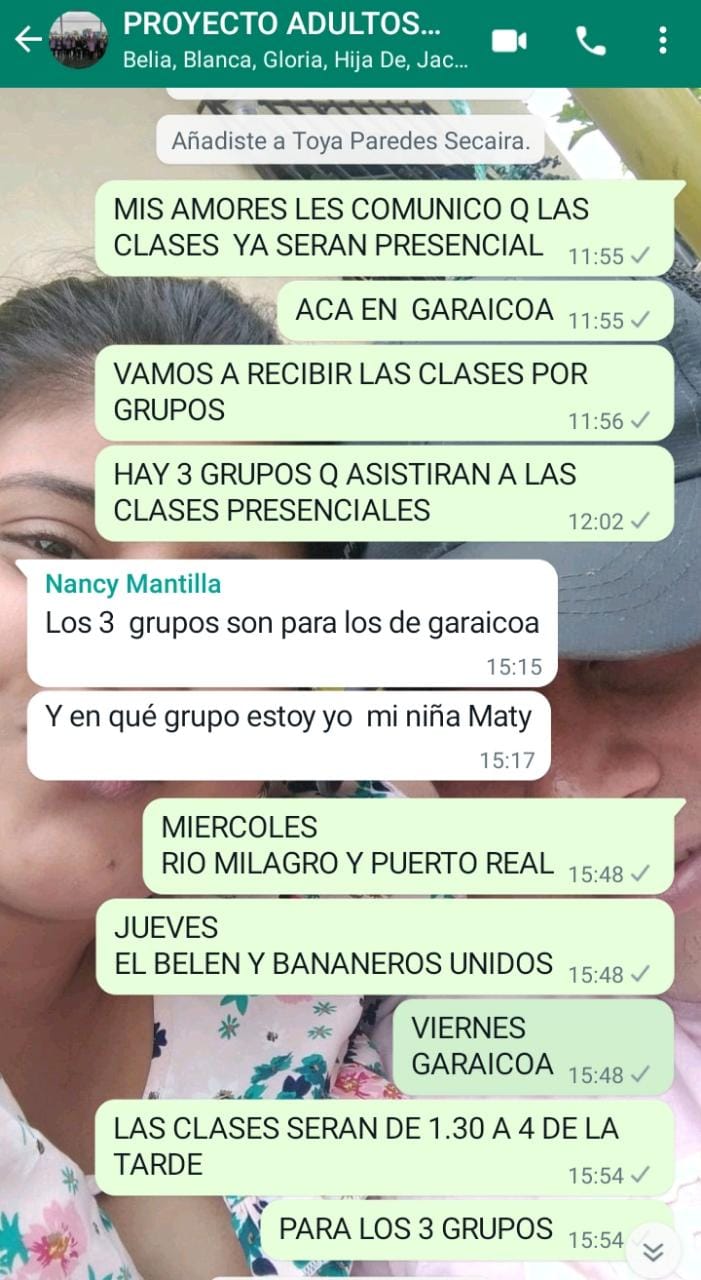
Task: Start a group voice call
Action: 590,40
